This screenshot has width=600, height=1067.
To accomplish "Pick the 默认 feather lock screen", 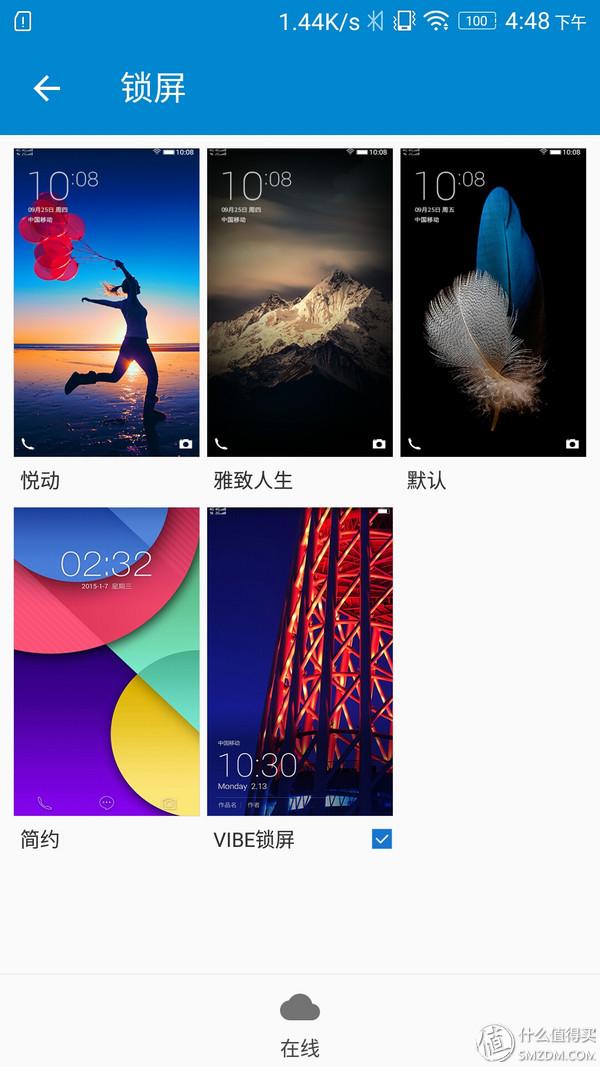I will point(493,302).
